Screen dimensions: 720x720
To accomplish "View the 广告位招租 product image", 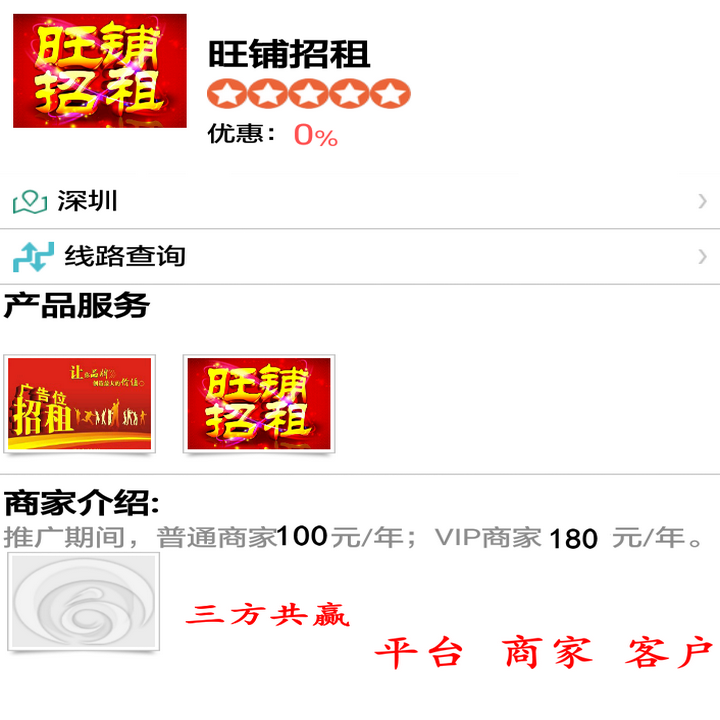I will (x=80, y=404).
